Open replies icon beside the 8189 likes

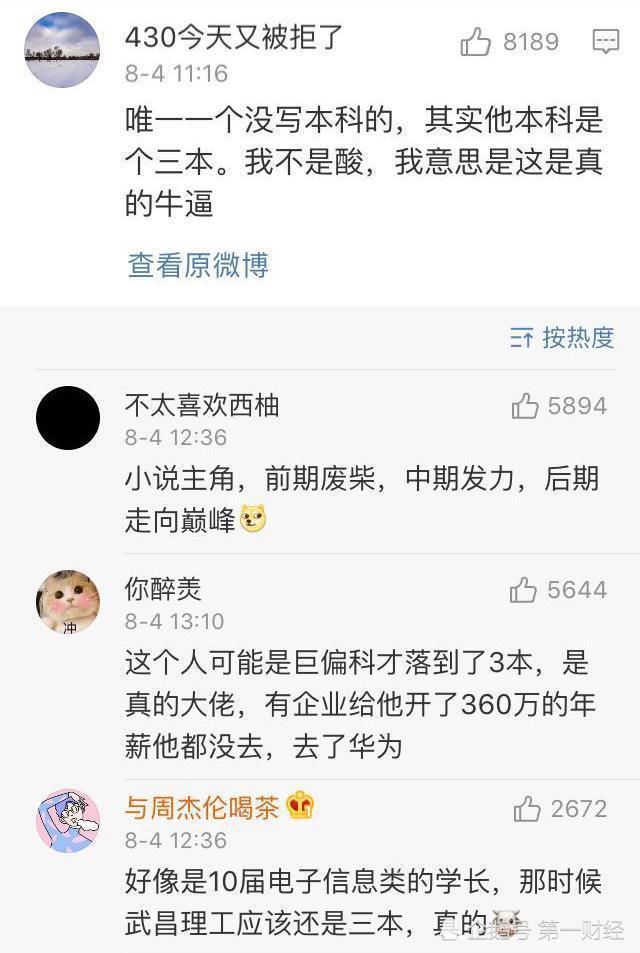pos(606,42)
